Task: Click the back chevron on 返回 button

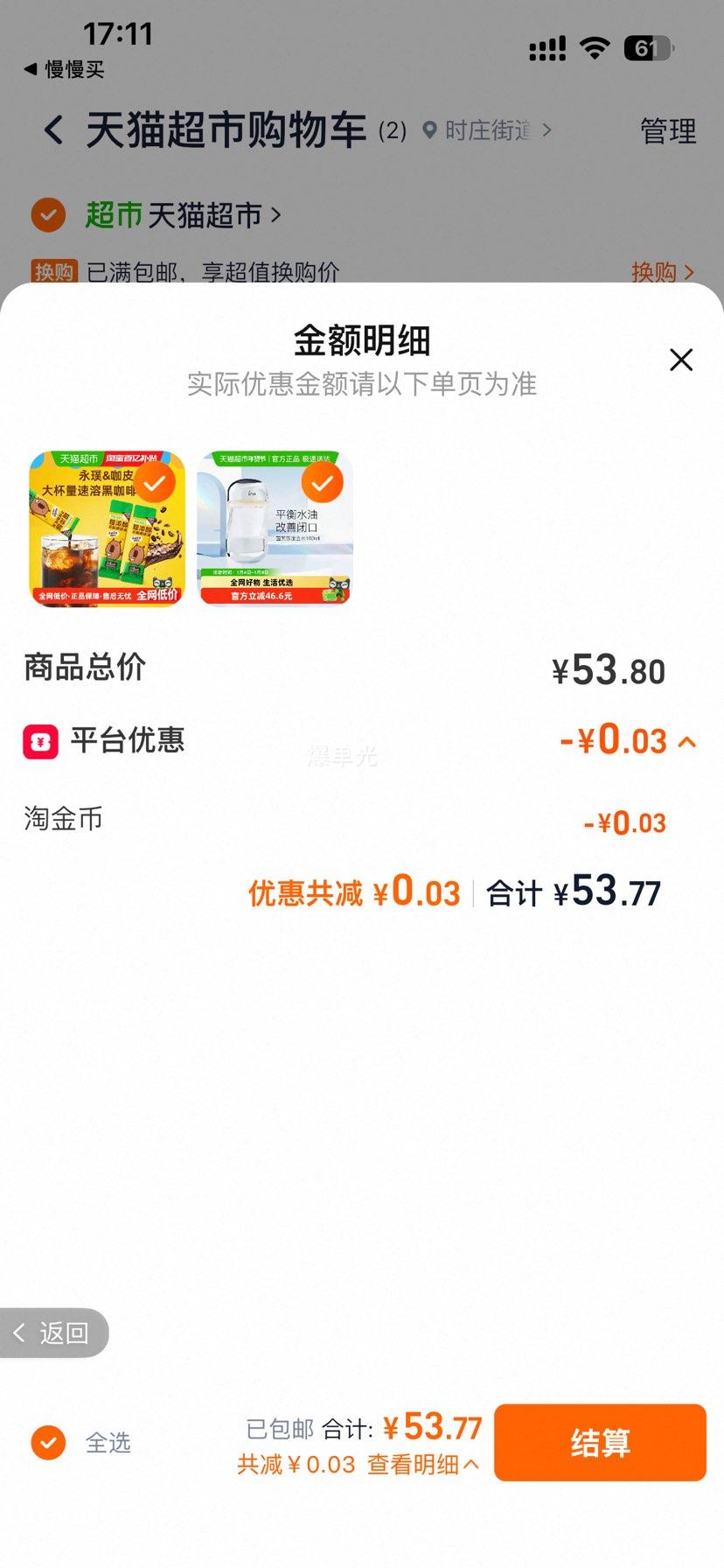Action: pyautogui.click(x=19, y=1333)
